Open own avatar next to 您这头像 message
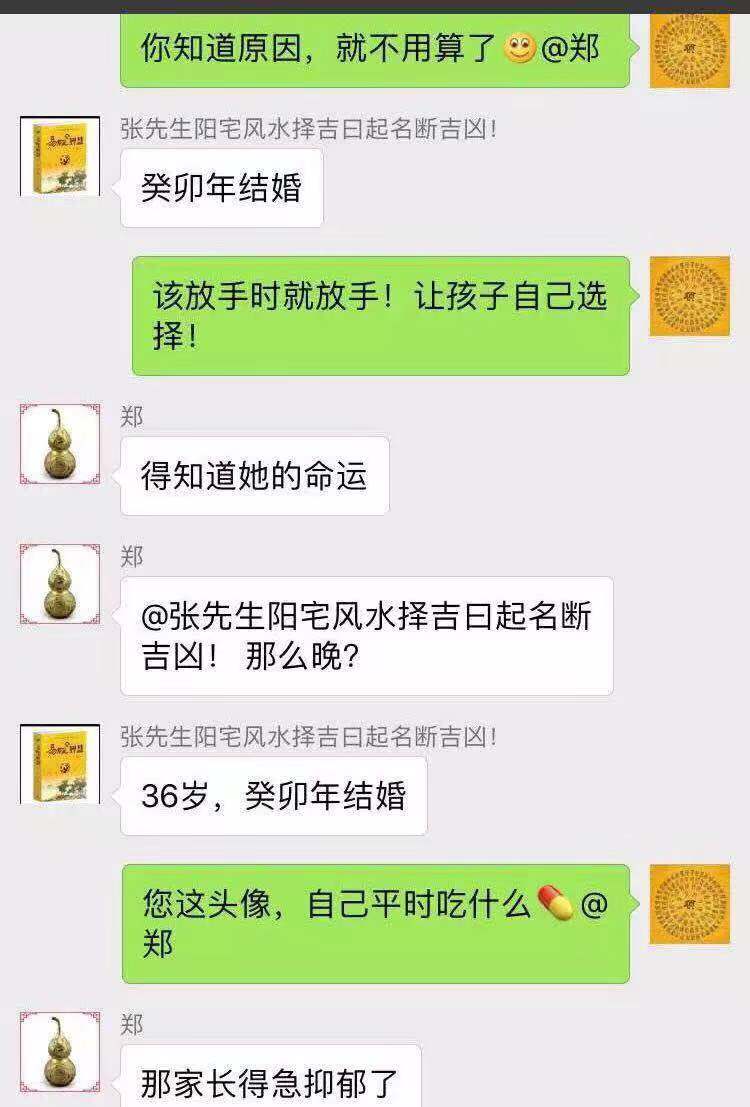750x1107 pixels. [689, 904]
